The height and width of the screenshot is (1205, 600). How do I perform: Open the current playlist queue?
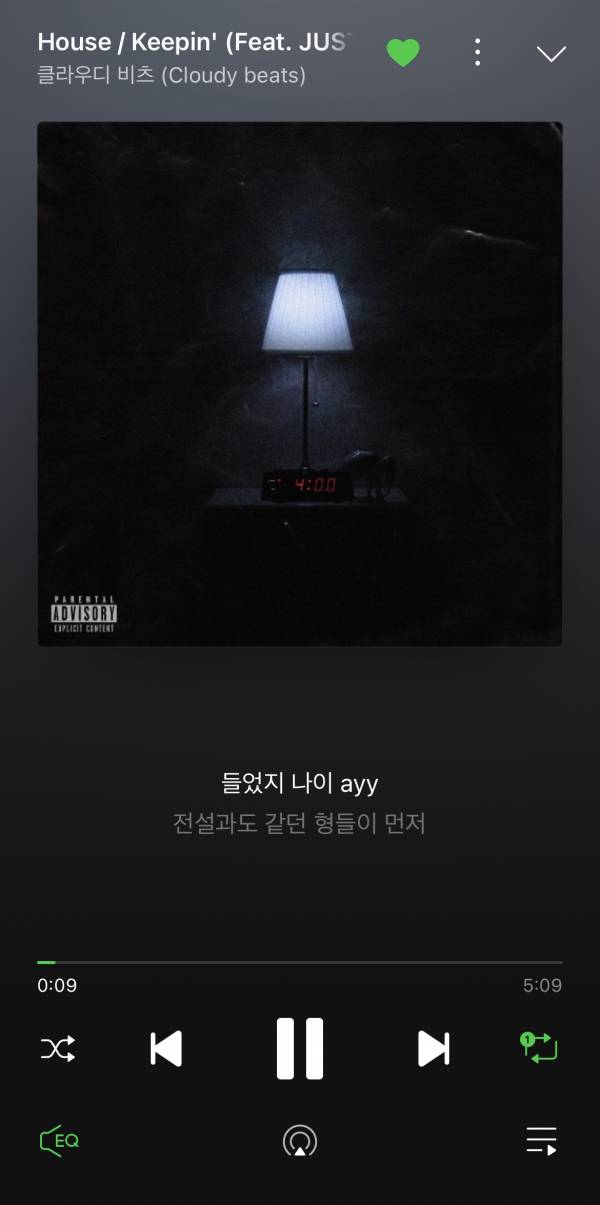click(x=541, y=1140)
